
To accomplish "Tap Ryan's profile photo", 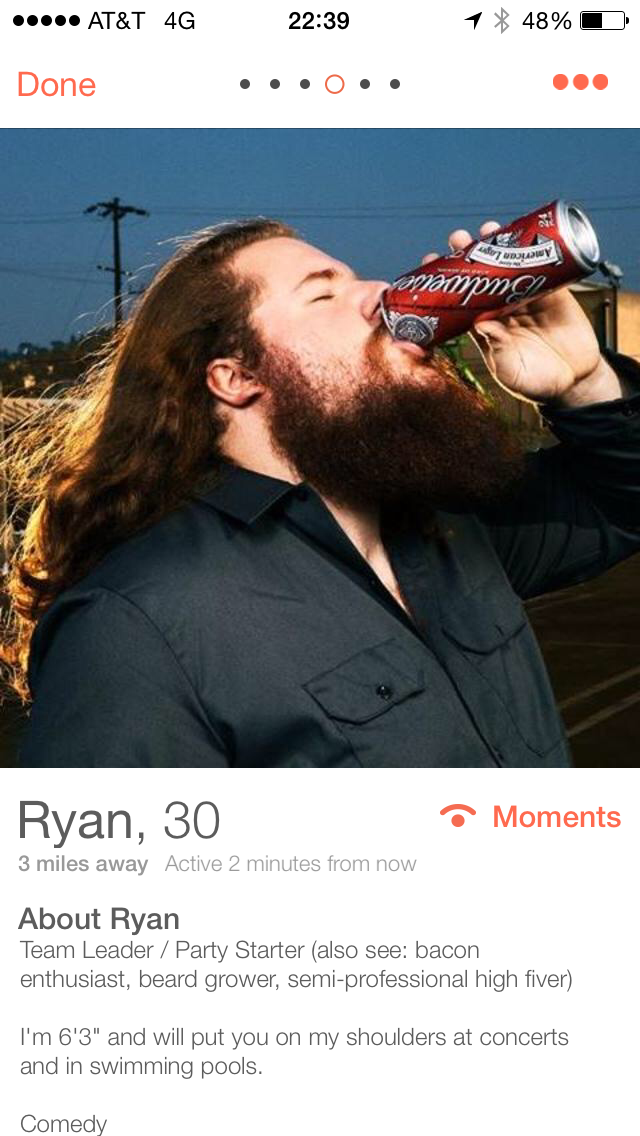I will point(320,448).
